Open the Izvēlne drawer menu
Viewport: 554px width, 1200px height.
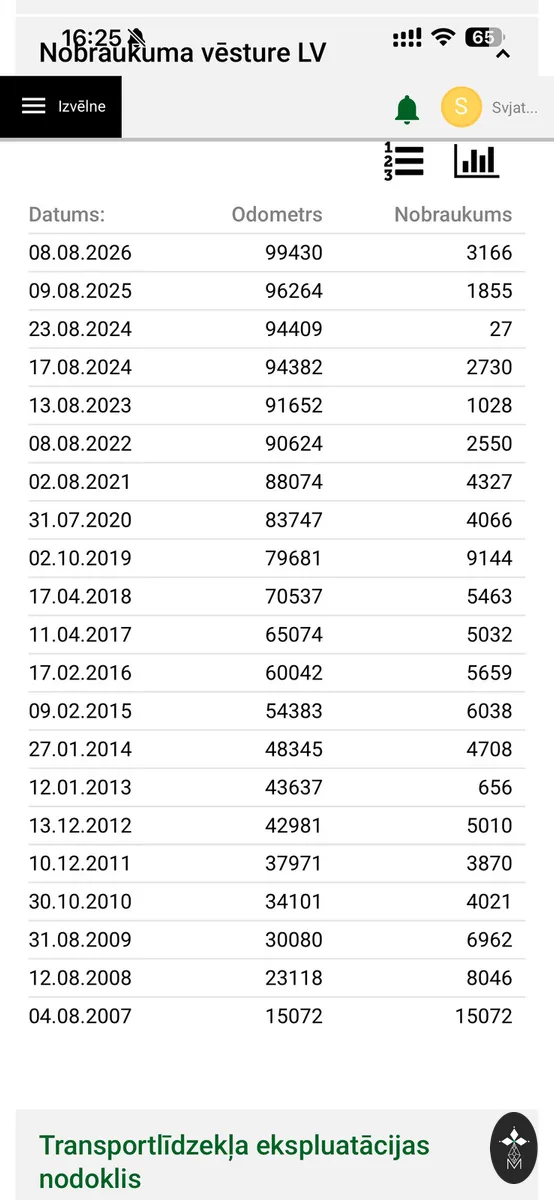pos(61,107)
